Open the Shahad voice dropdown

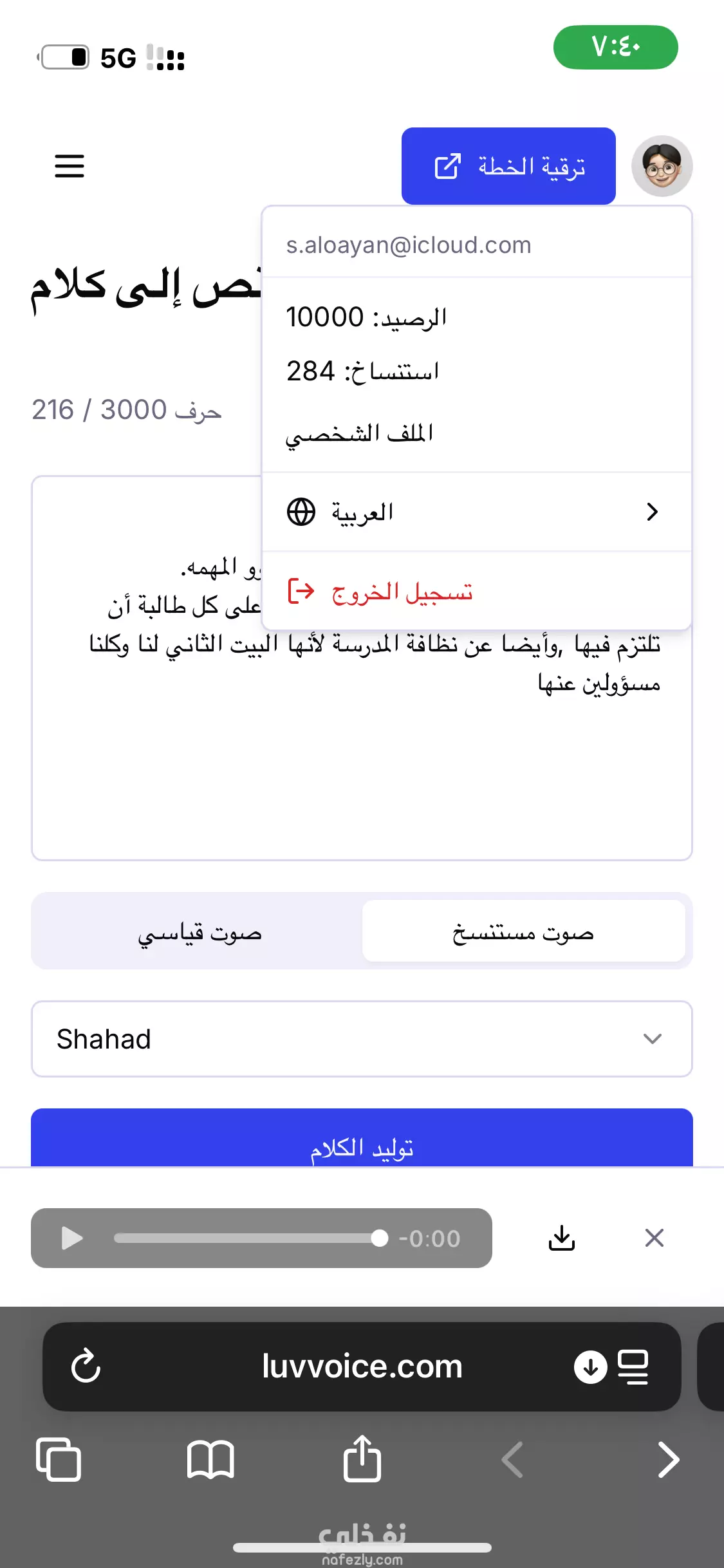point(362,1039)
